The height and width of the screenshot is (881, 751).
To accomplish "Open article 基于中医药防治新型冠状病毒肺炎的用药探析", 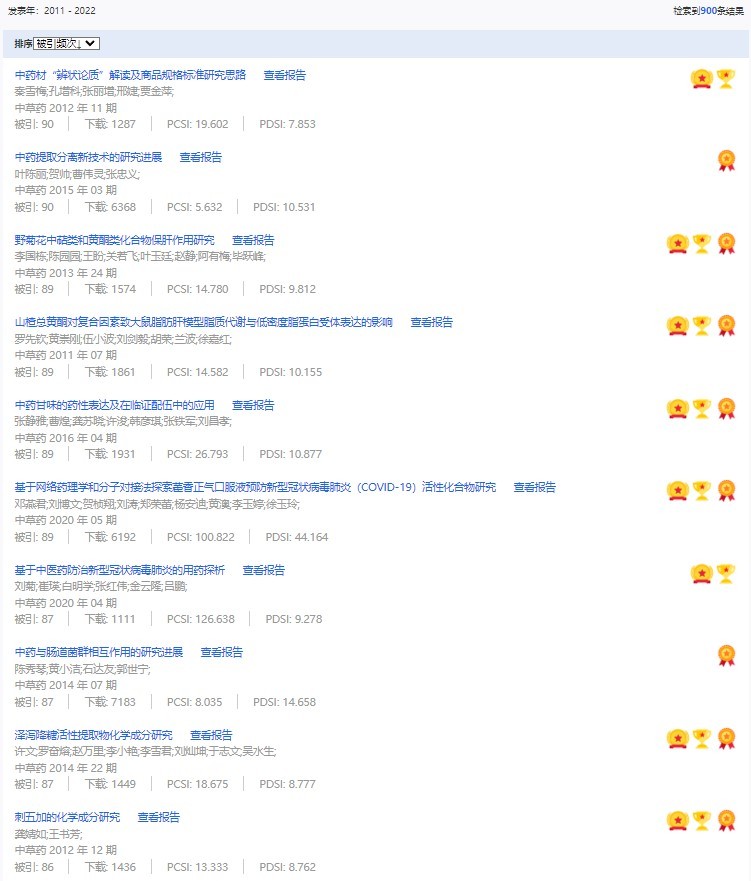I will pos(119,570).
